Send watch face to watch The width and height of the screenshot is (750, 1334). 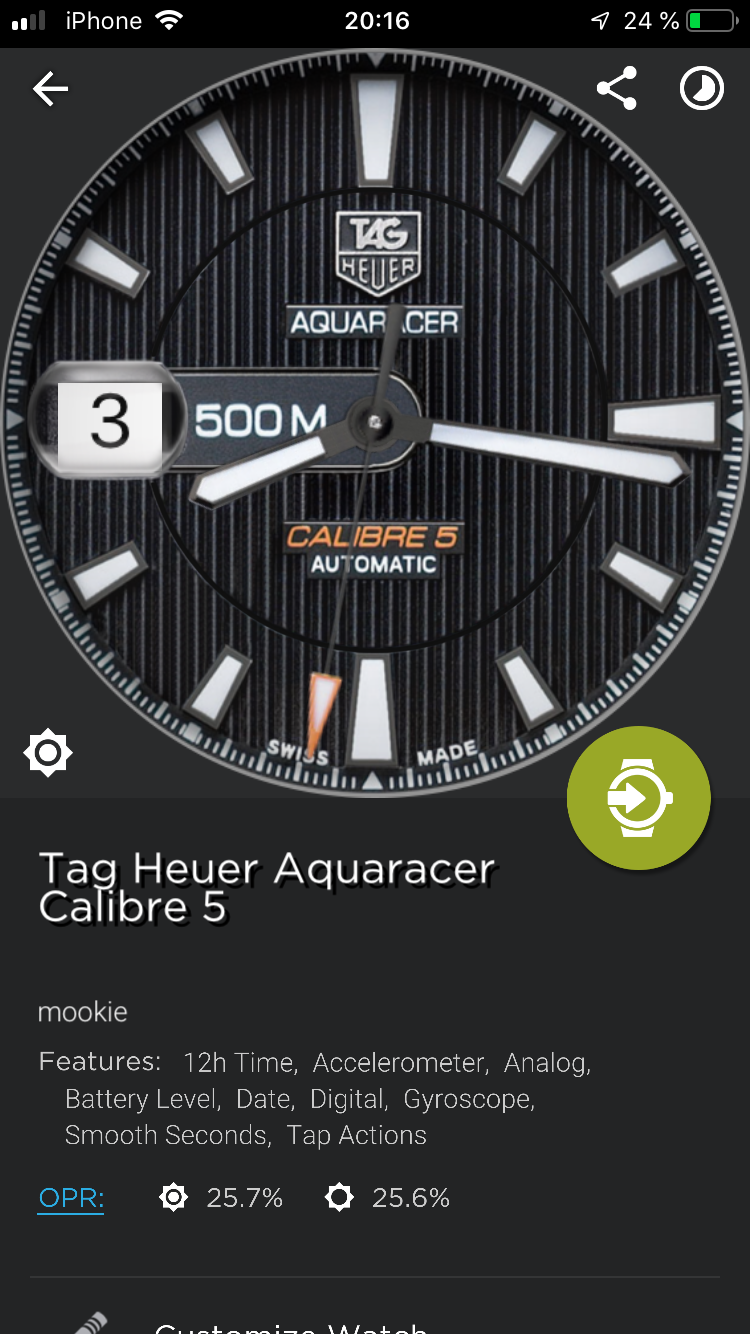(x=639, y=798)
